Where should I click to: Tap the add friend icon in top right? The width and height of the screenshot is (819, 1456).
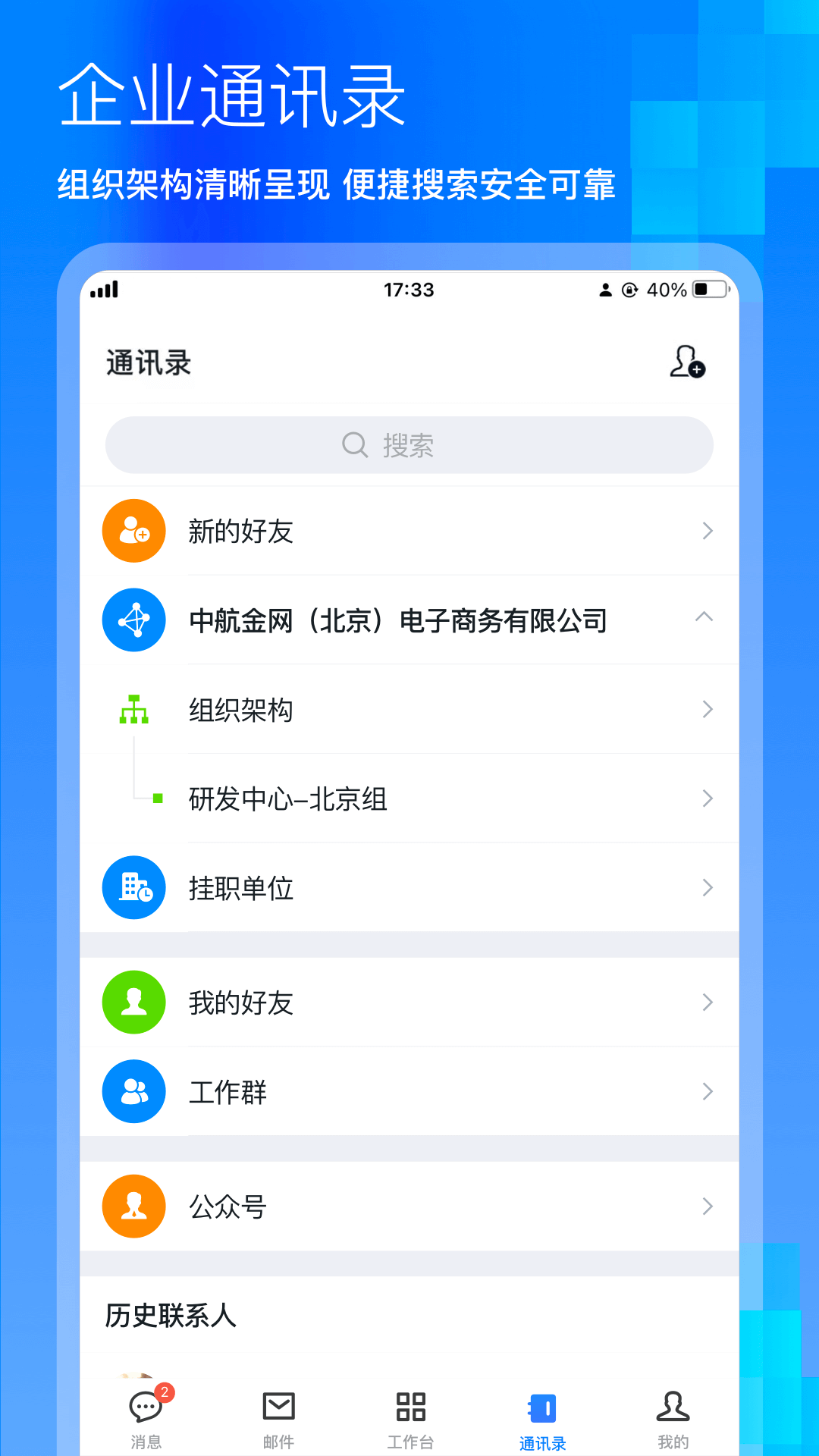(686, 364)
